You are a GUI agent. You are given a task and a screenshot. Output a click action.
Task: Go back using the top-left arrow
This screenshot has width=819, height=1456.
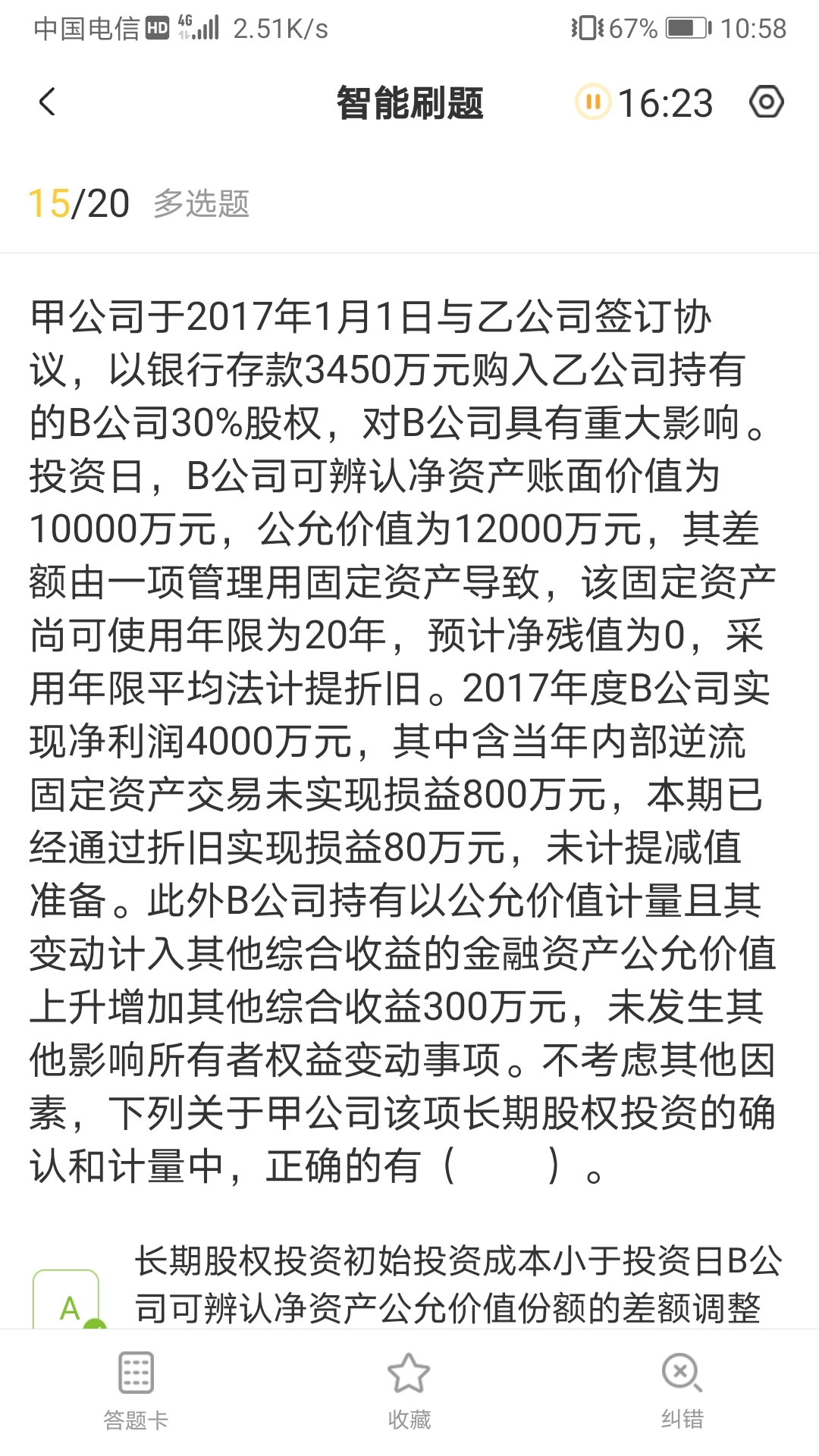click(x=47, y=102)
